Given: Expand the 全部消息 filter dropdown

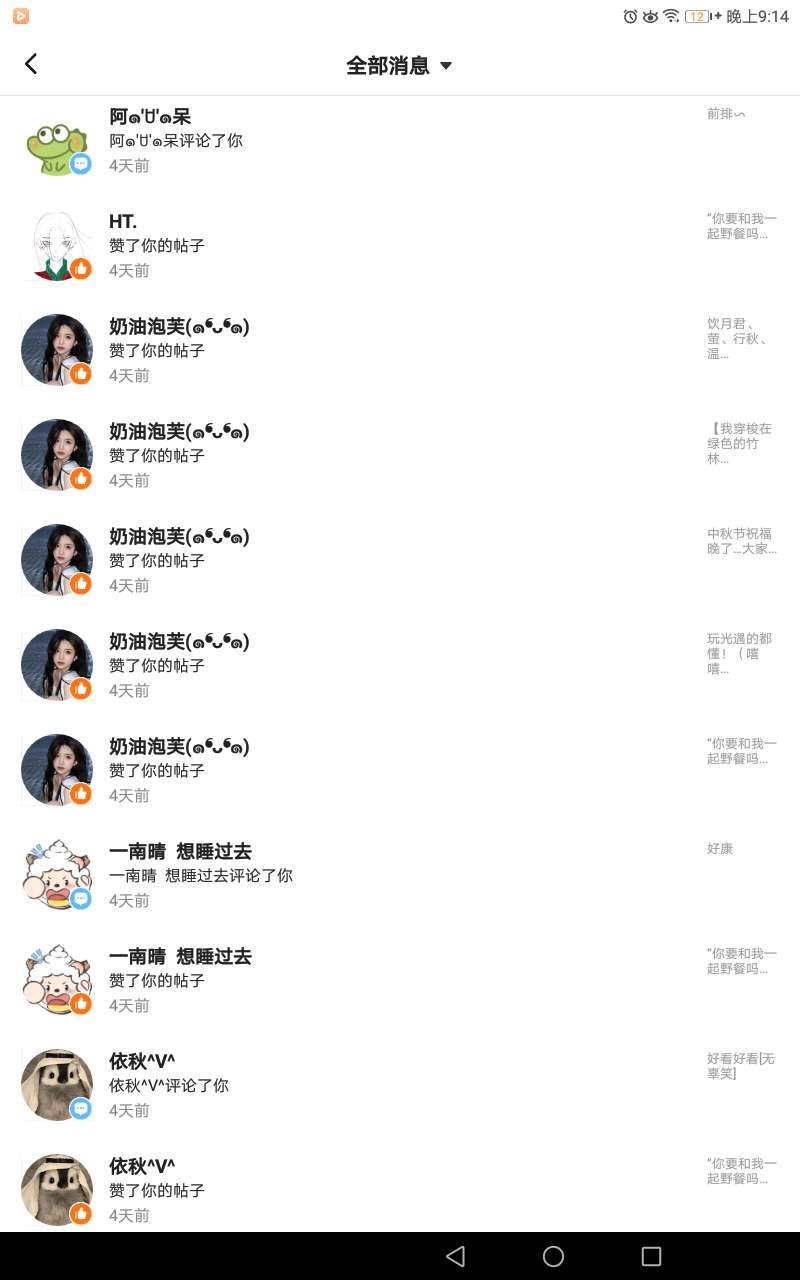Looking at the screenshot, I should (399, 66).
